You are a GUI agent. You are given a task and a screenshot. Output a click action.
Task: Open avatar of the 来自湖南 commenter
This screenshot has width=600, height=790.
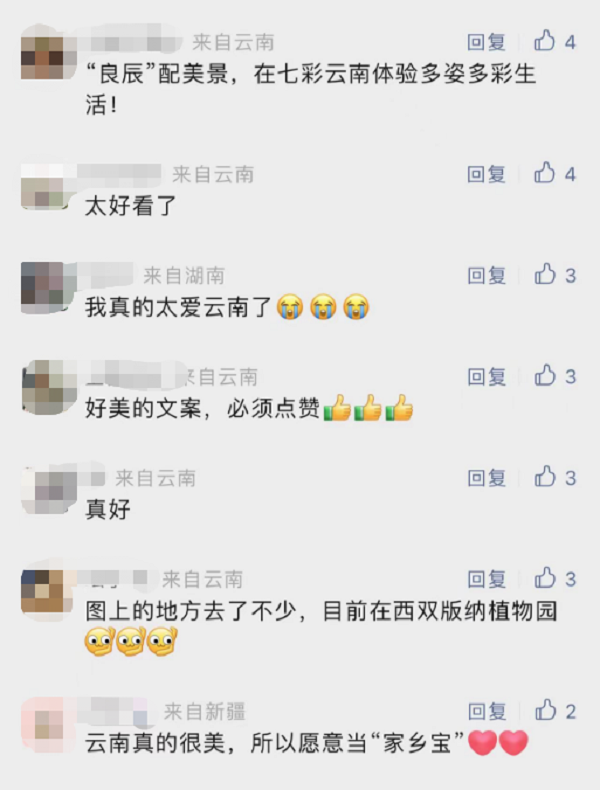tap(42, 287)
